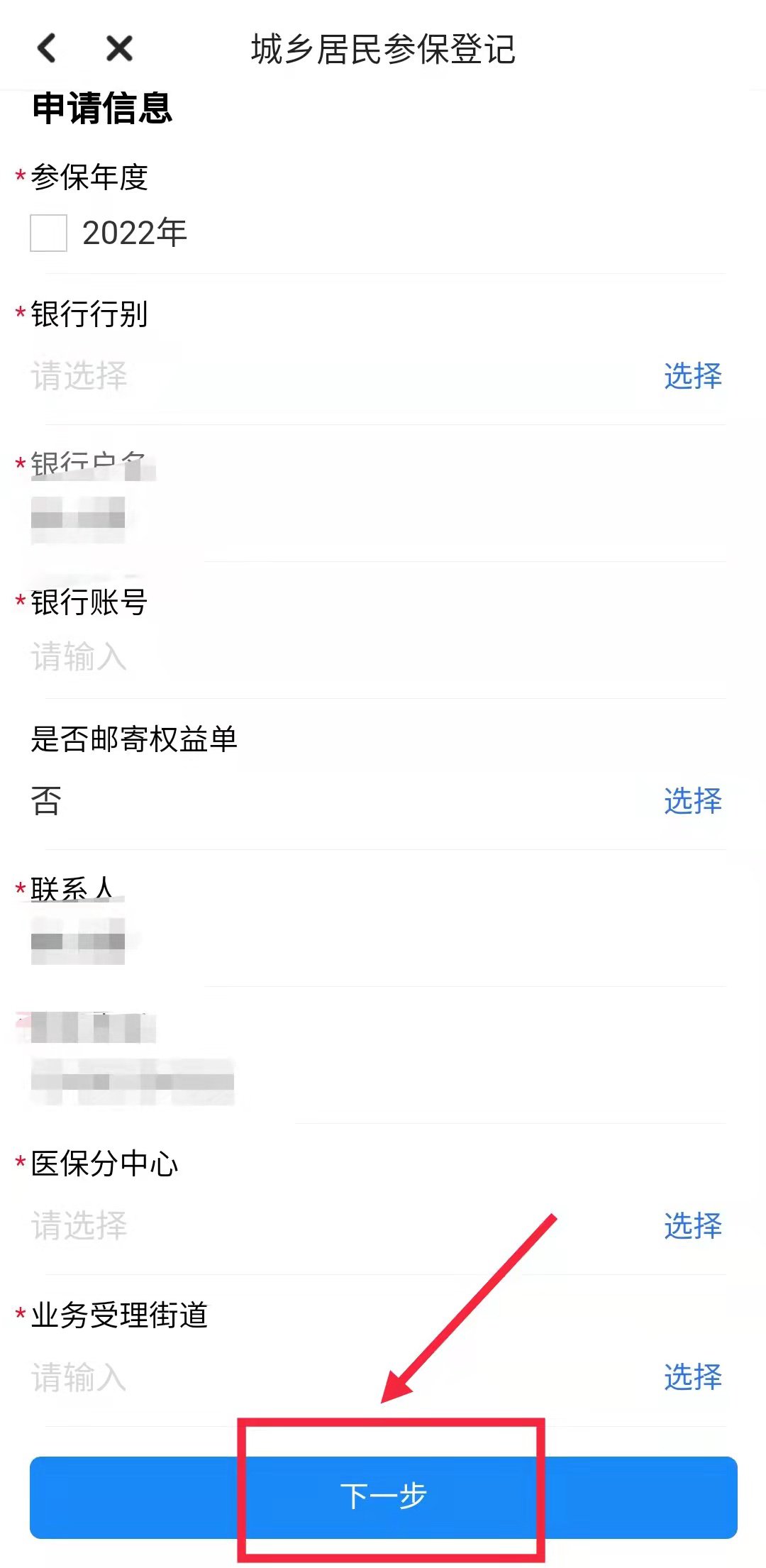Check the 2022年 checkbox
Screen dimensions: 766x1568
click(x=48, y=233)
